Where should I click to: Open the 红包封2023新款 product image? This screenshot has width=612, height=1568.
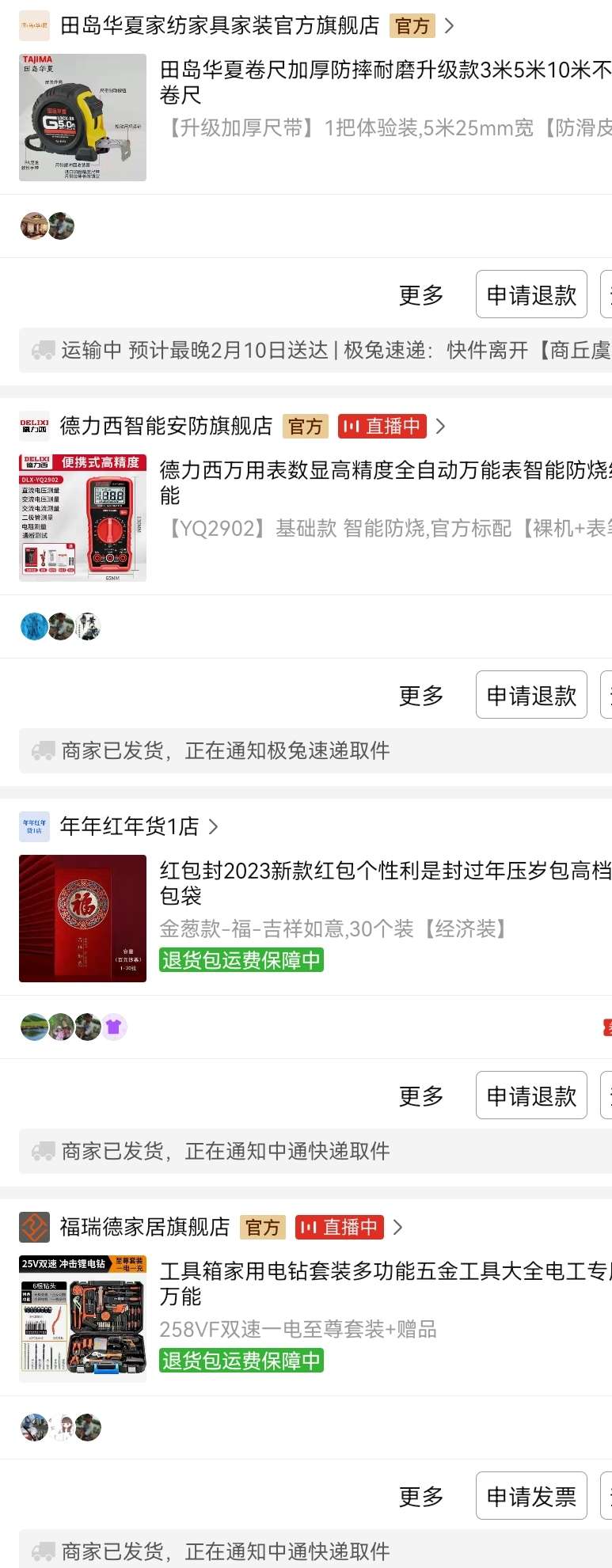click(82, 918)
